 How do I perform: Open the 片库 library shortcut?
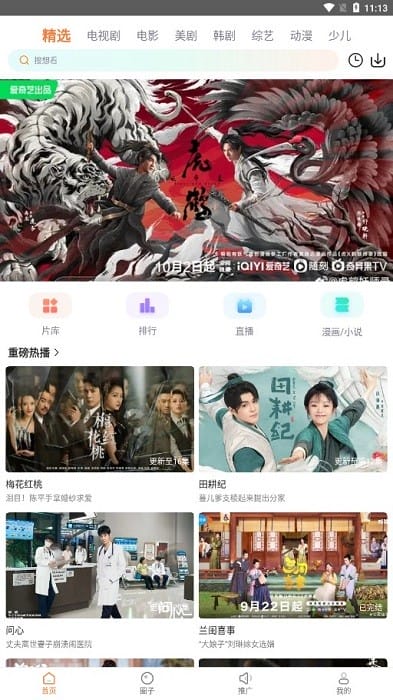50,314
